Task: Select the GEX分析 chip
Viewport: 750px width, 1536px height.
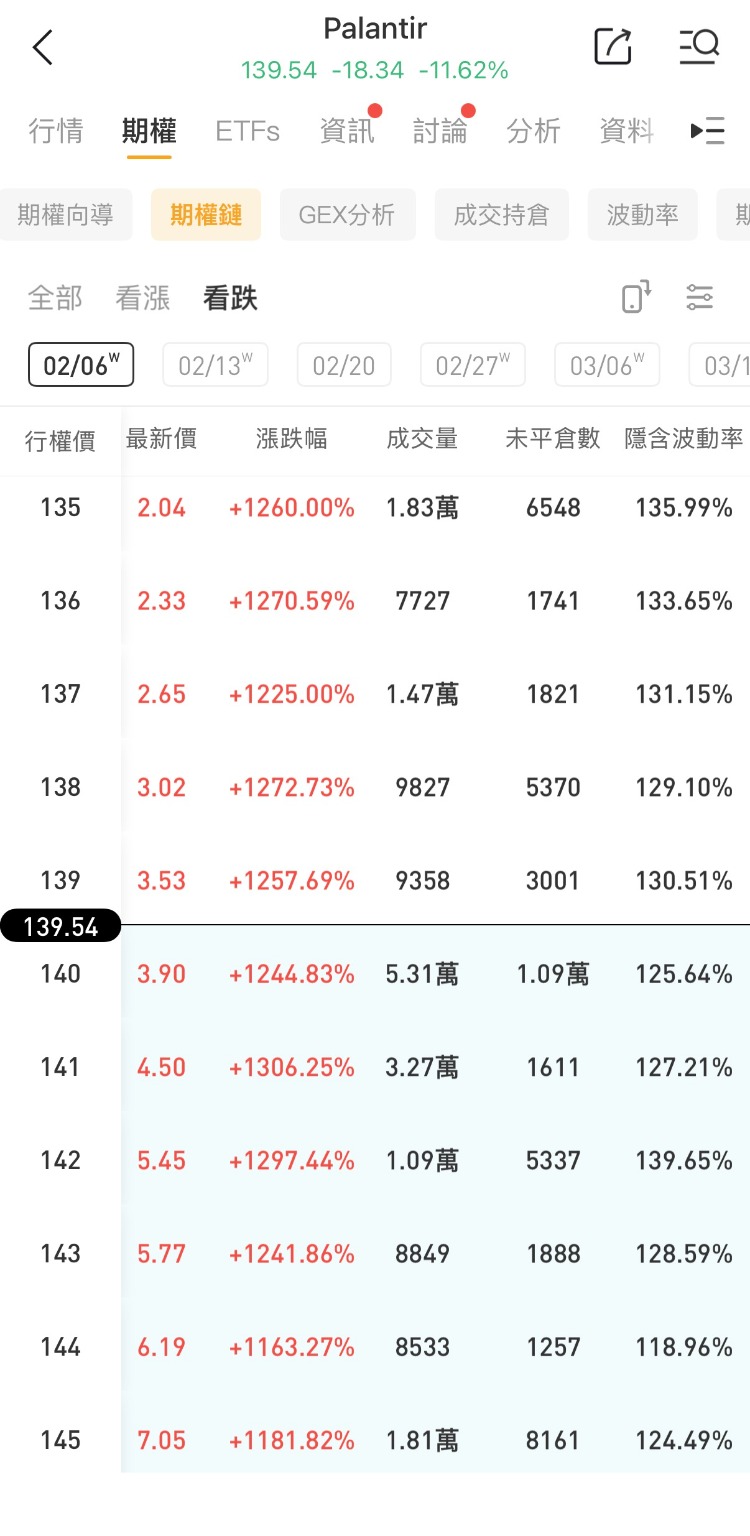Action: click(347, 214)
